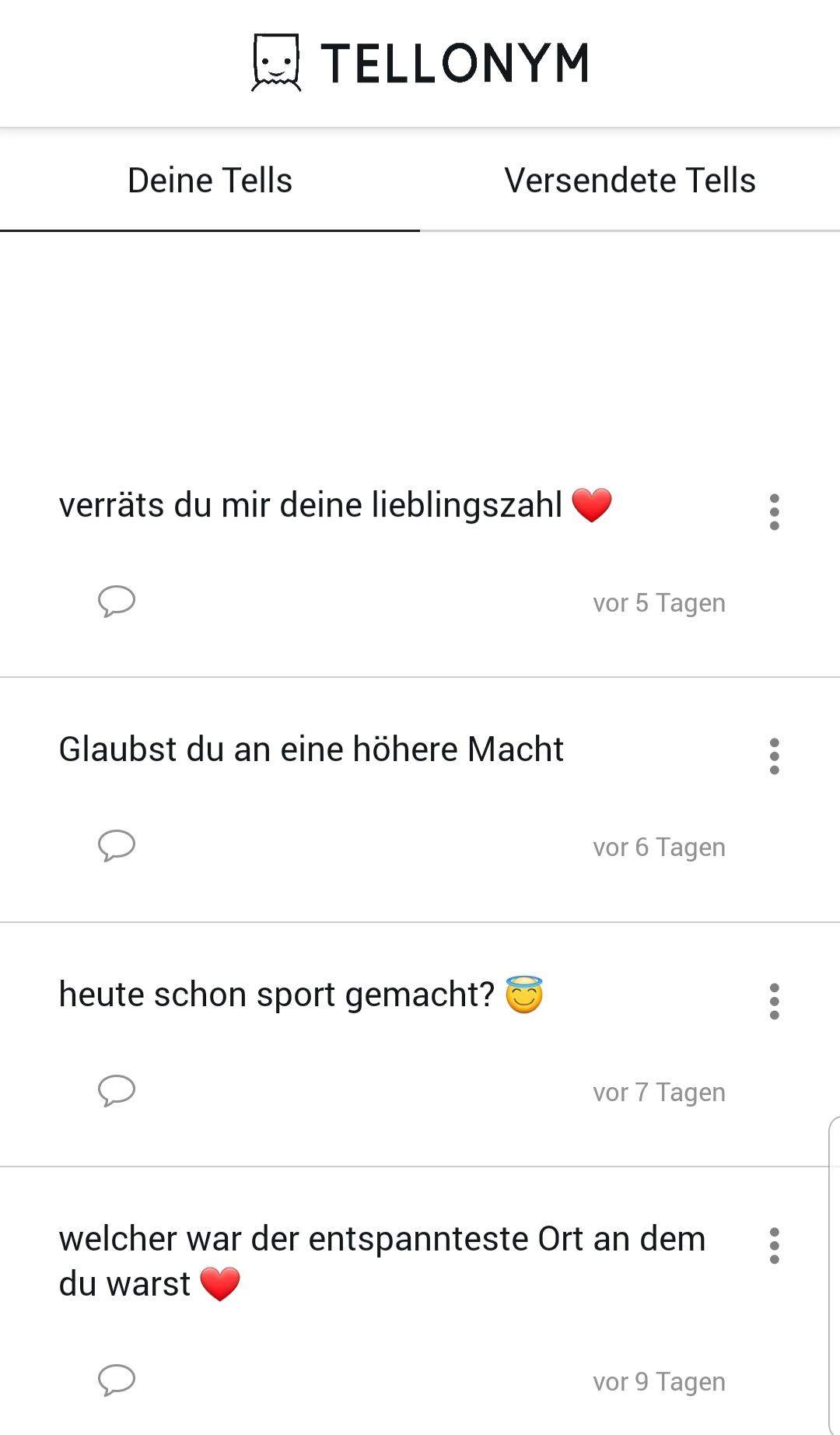
Task: Open the three-dot menu for the lieblingszahl tell
Action: [775, 512]
